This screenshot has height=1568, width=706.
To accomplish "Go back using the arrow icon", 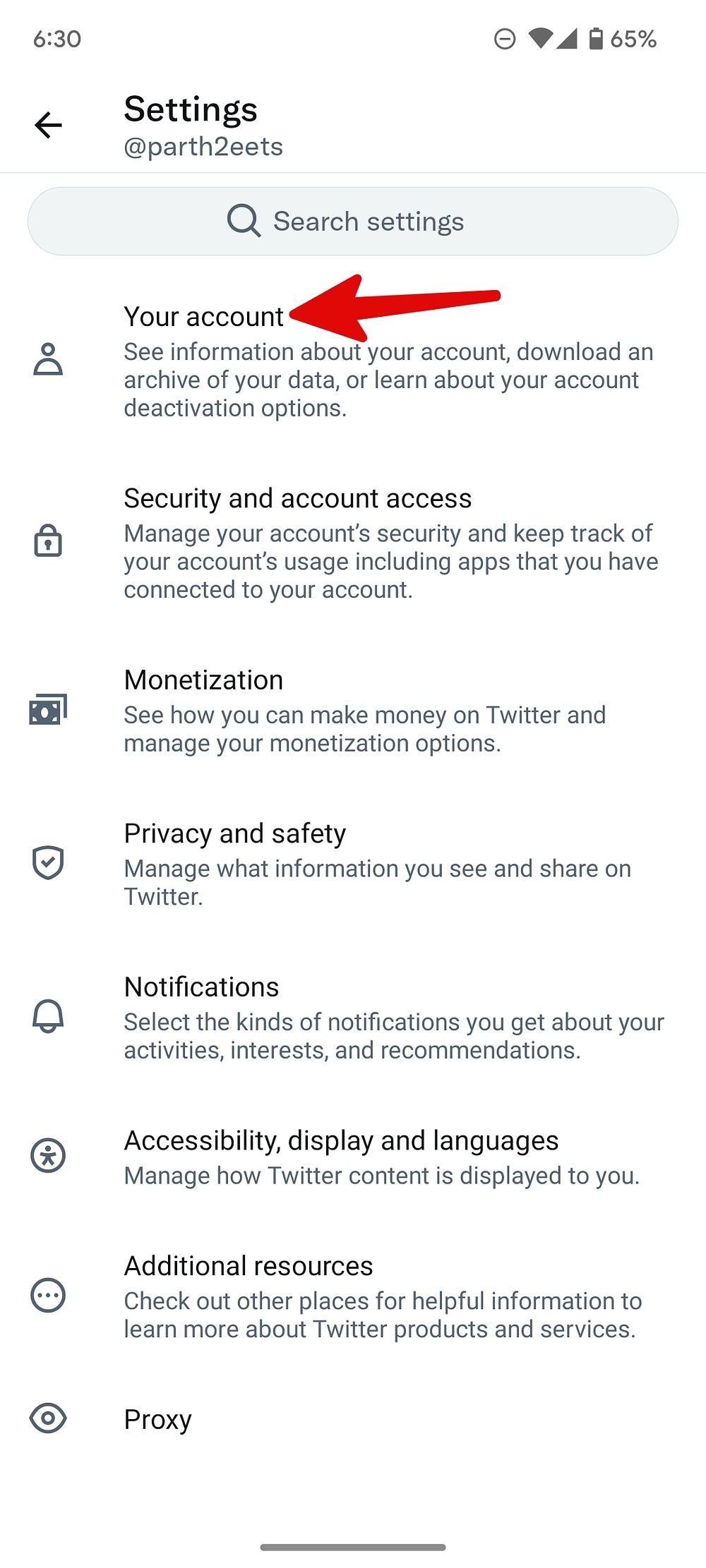I will [48, 126].
